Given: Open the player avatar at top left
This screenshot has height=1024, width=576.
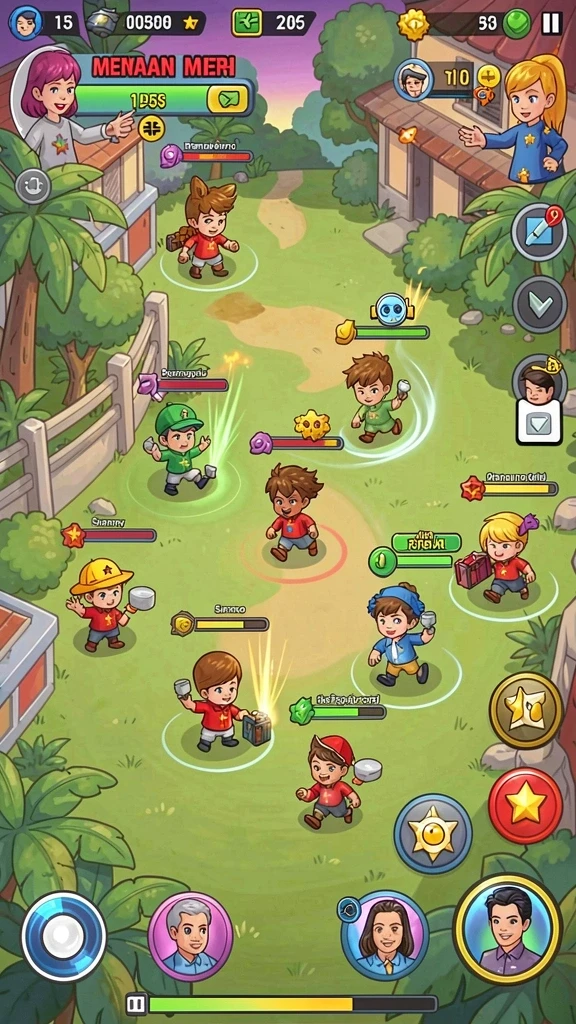Looking at the screenshot, I should click(x=25, y=23).
